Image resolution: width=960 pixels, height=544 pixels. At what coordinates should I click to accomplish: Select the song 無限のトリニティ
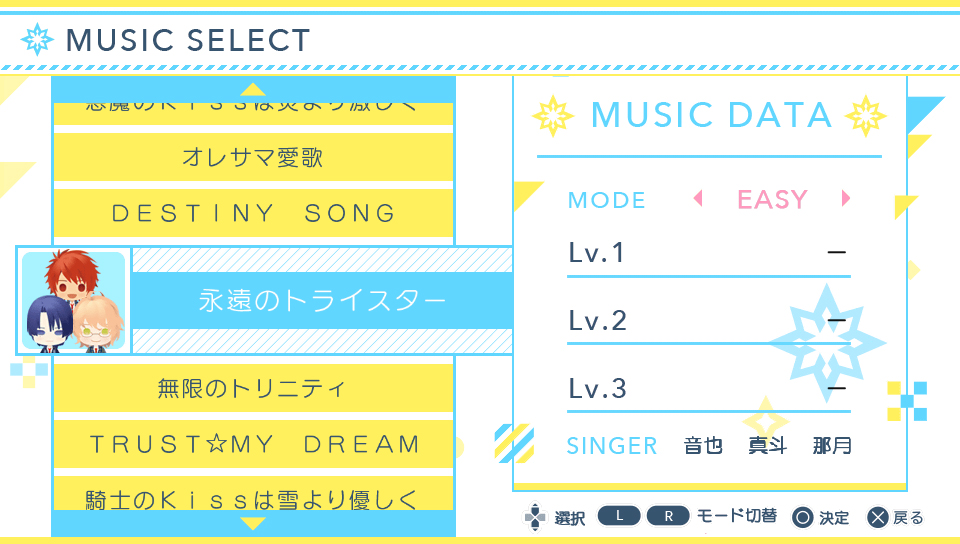[253, 388]
